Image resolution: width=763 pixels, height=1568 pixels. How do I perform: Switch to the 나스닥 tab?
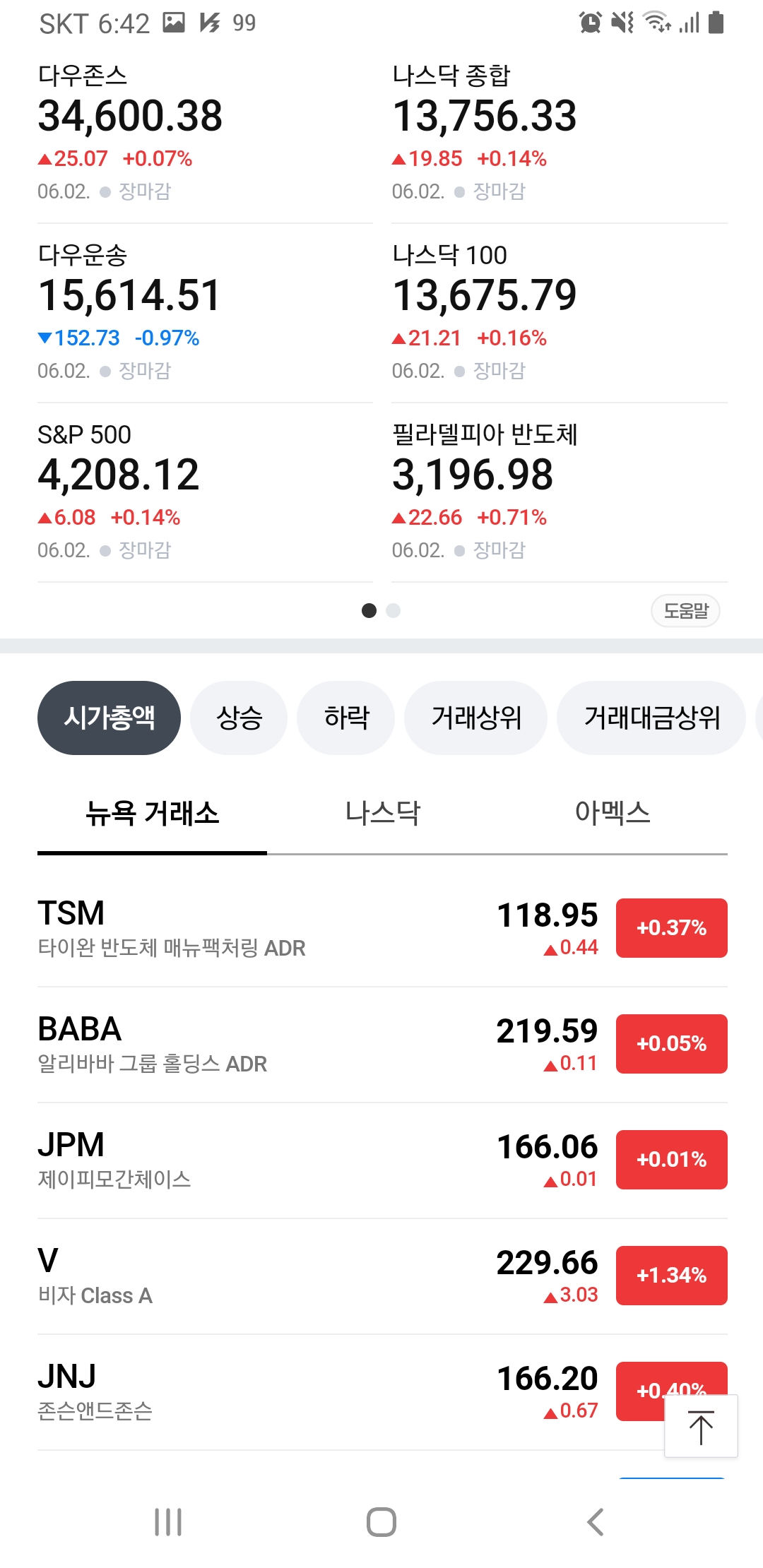coord(382,814)
